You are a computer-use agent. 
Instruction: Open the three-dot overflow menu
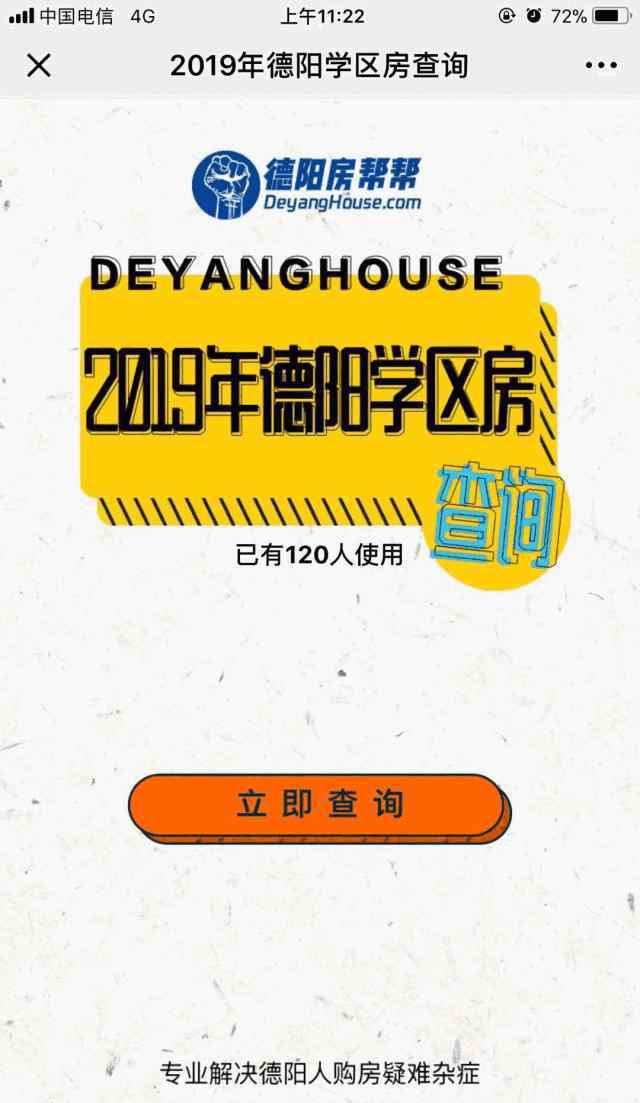(x=600, y=66)
